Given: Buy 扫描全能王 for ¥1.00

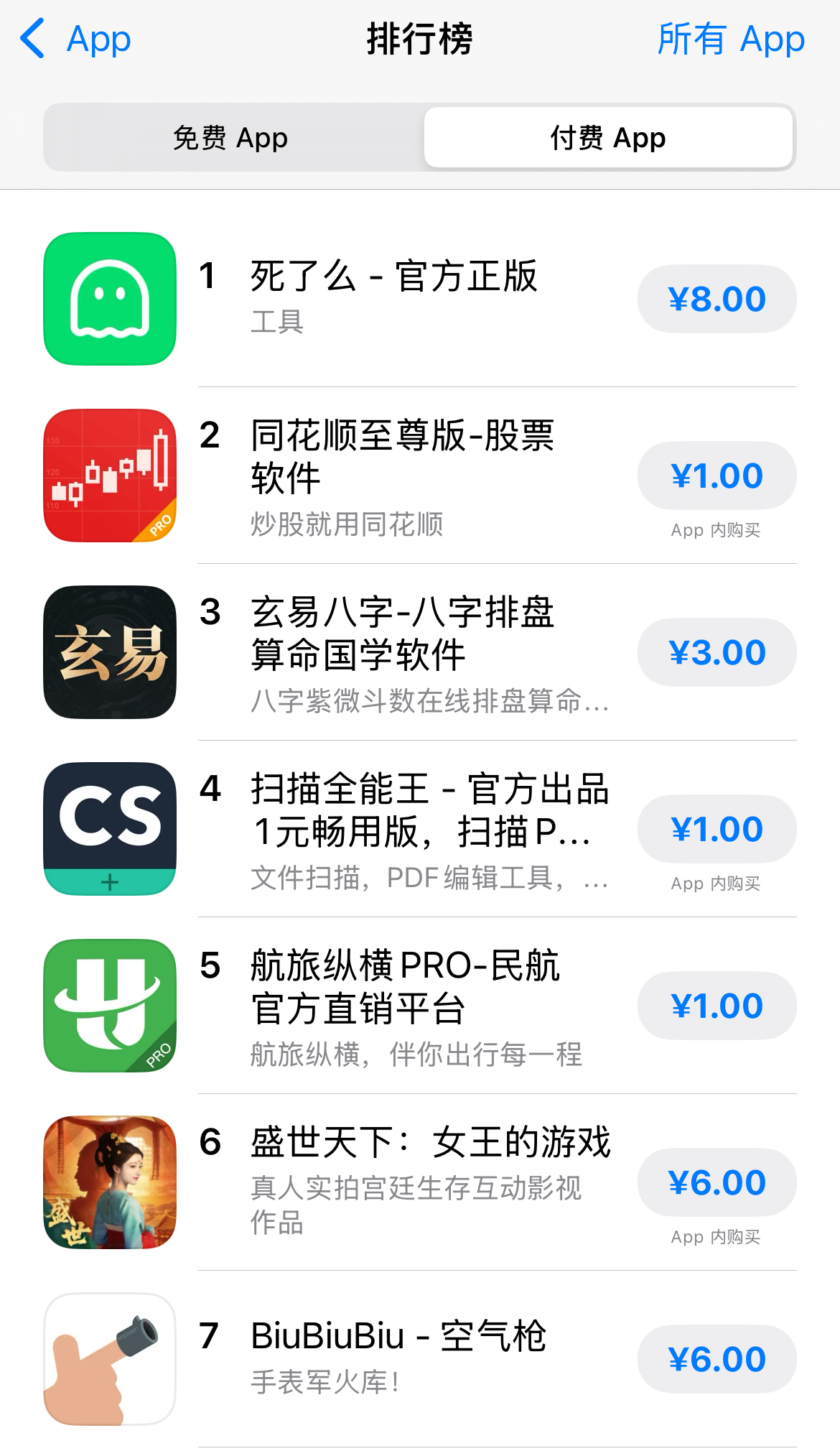Looking at the screenshot, I should [x=717, y=829].
